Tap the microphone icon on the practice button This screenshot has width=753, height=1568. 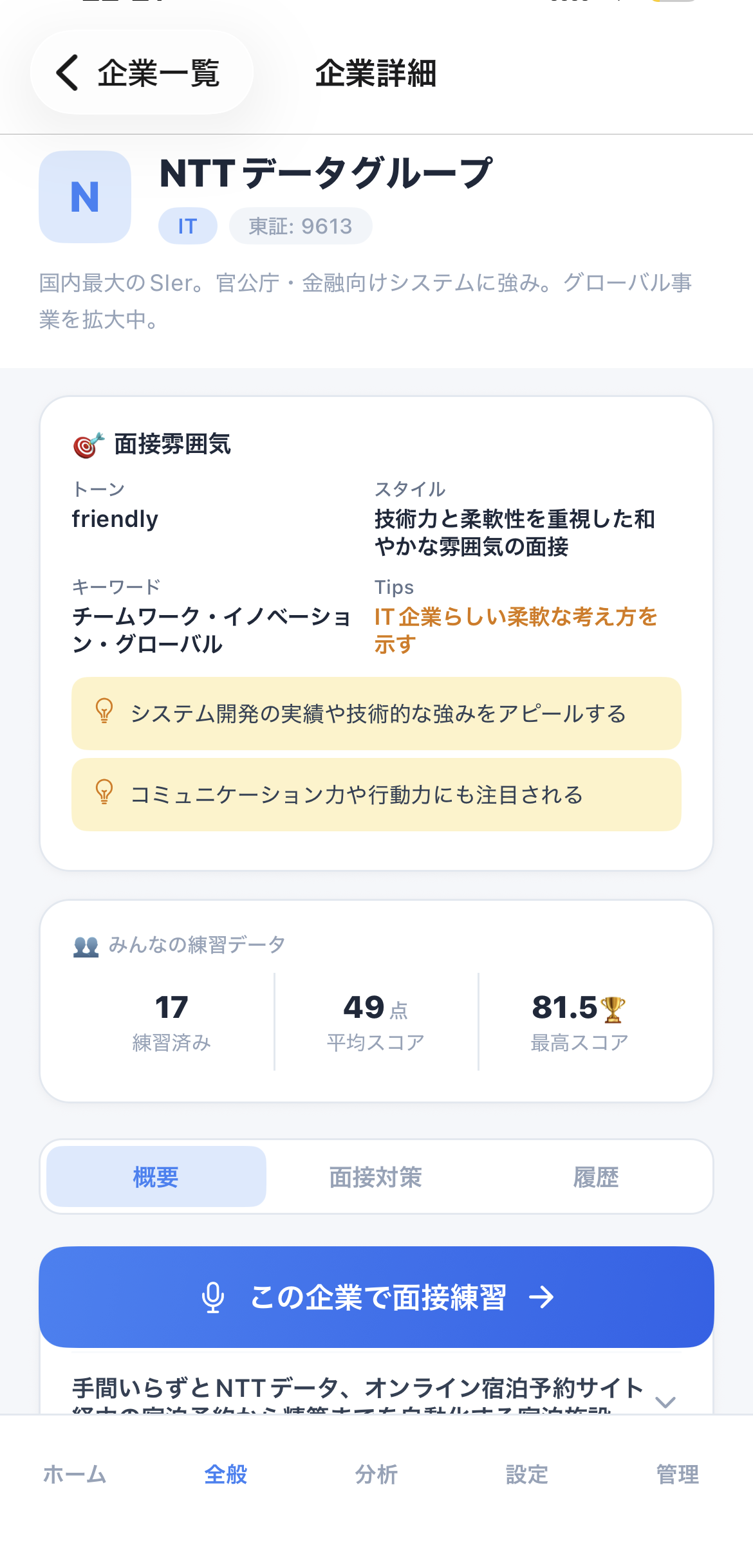(x=213, y=1298)
